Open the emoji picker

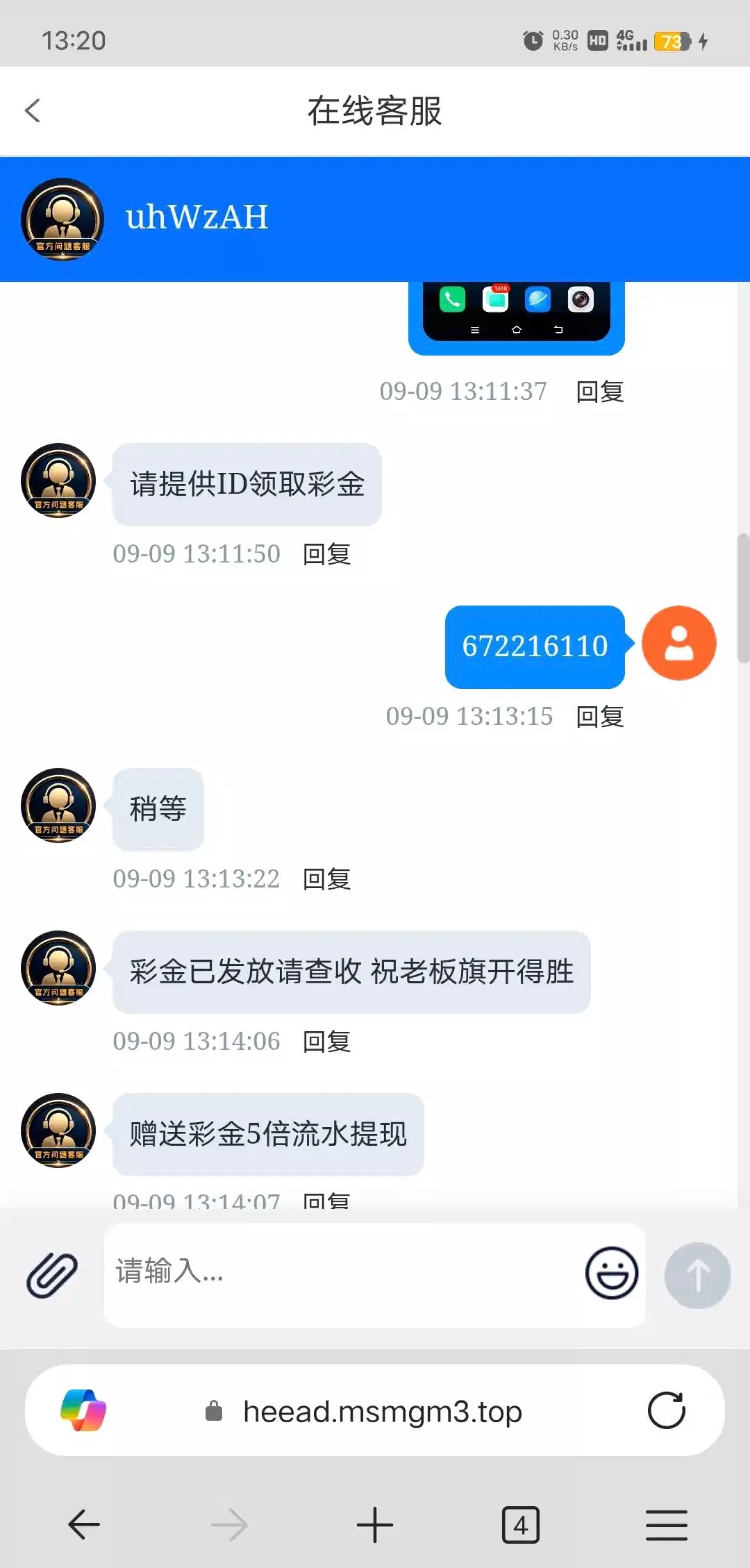coord(611,1273)
